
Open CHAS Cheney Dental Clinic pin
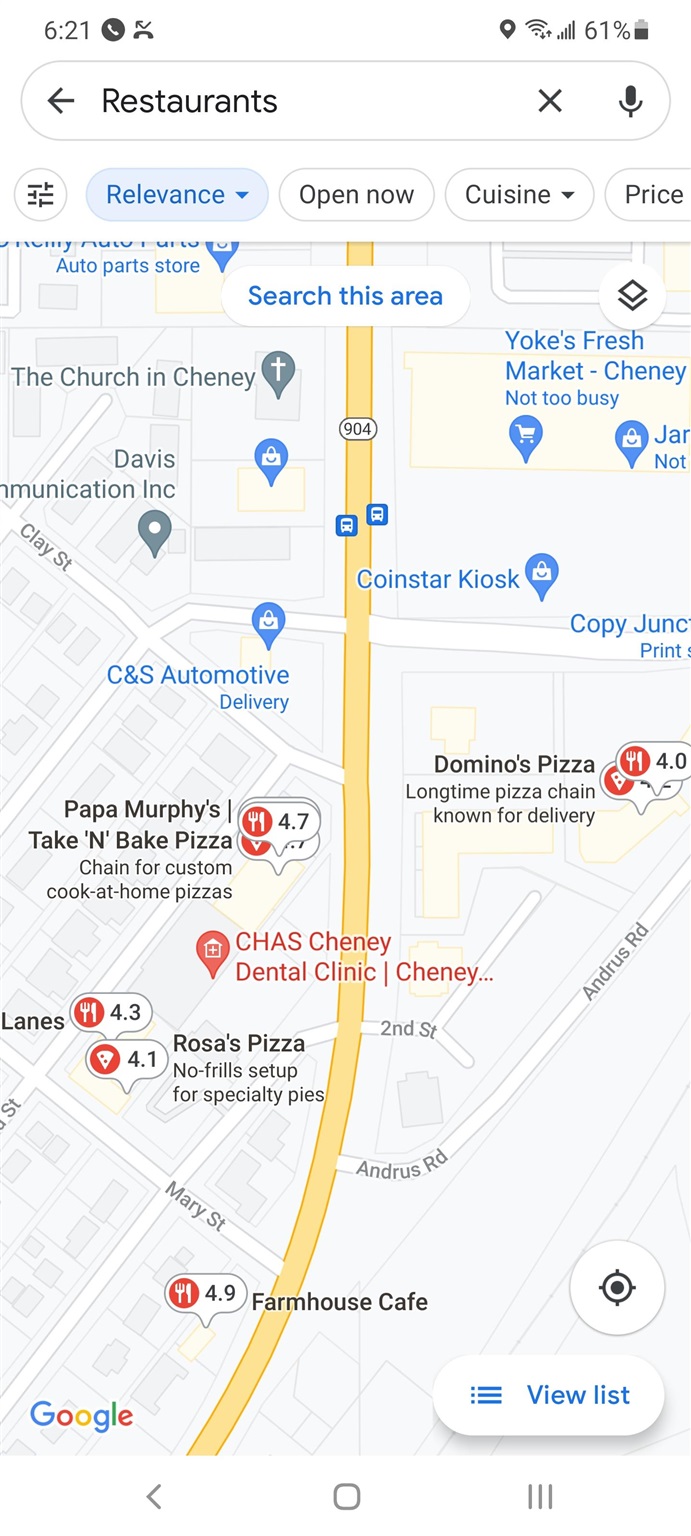pyautogui.click(x=212, y=956)
